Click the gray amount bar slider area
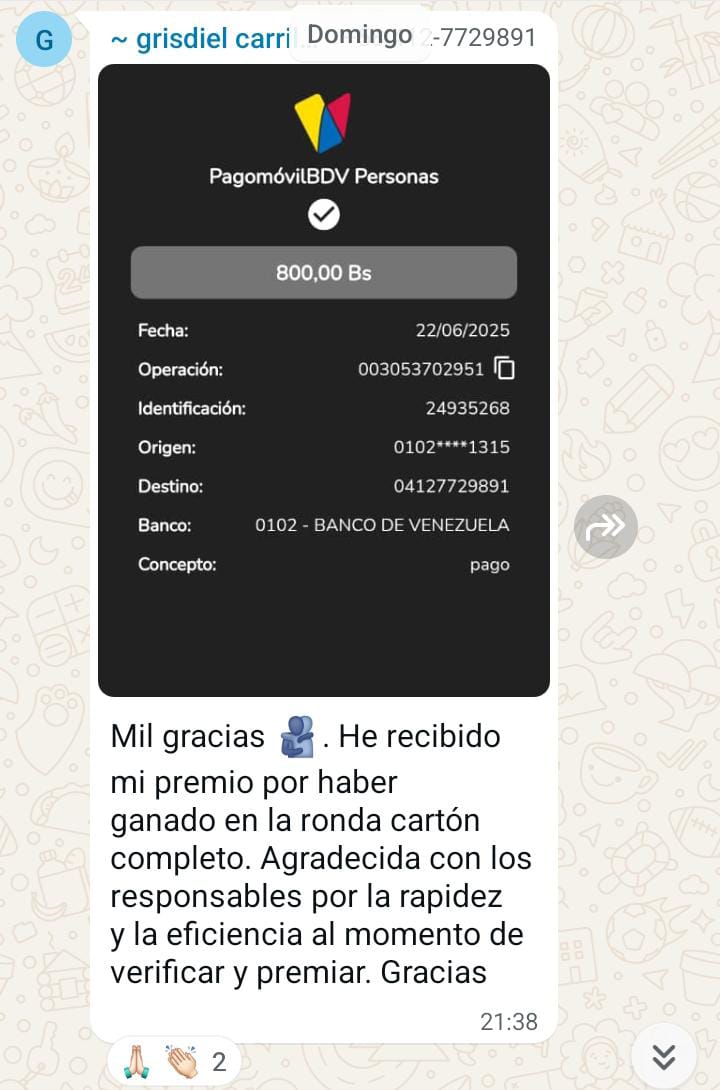Viewport: 720px width, 1090px height. point(322,271)
